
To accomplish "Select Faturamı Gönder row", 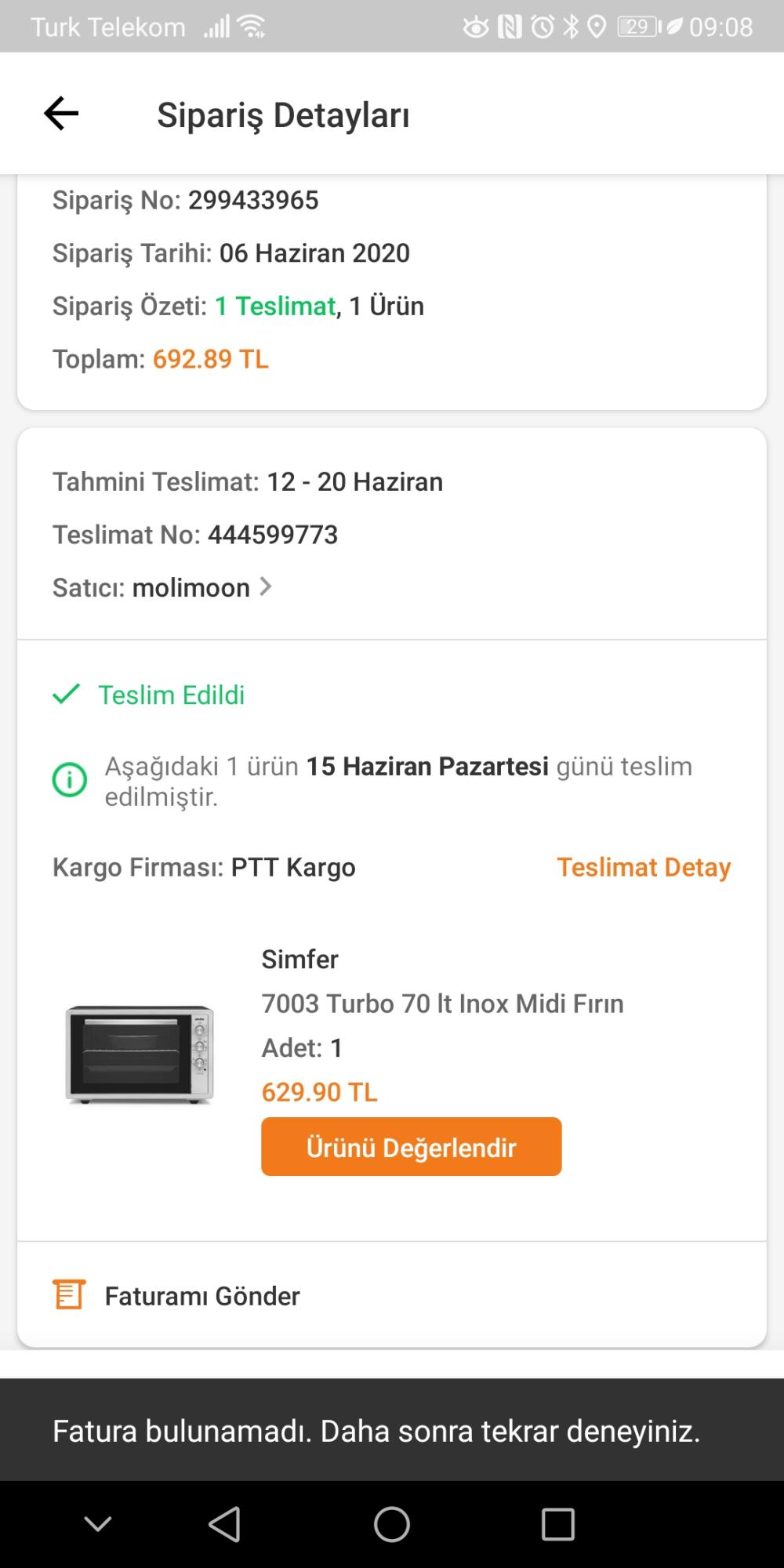I will point(201,1296).
